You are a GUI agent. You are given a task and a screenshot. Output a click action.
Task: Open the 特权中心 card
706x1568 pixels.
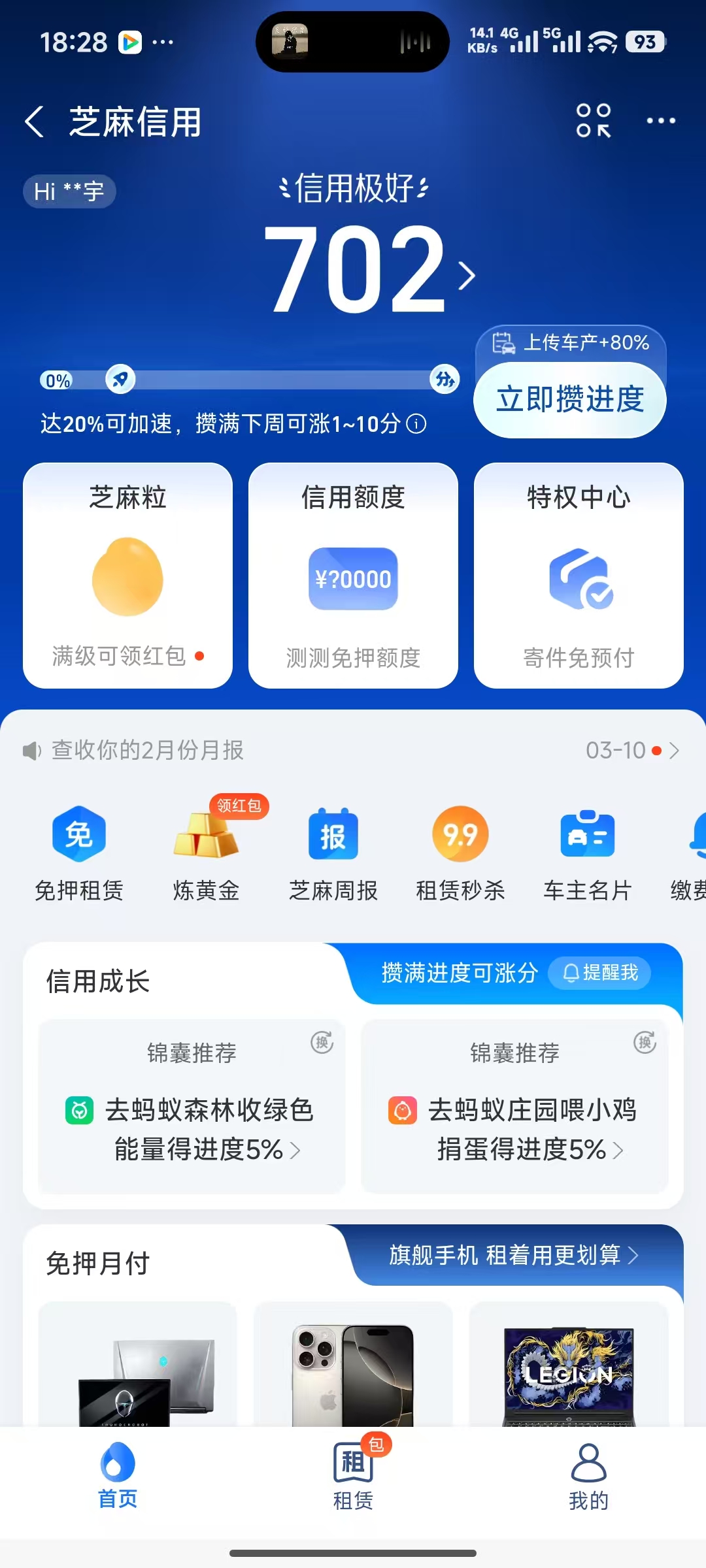tap(579, 575)
